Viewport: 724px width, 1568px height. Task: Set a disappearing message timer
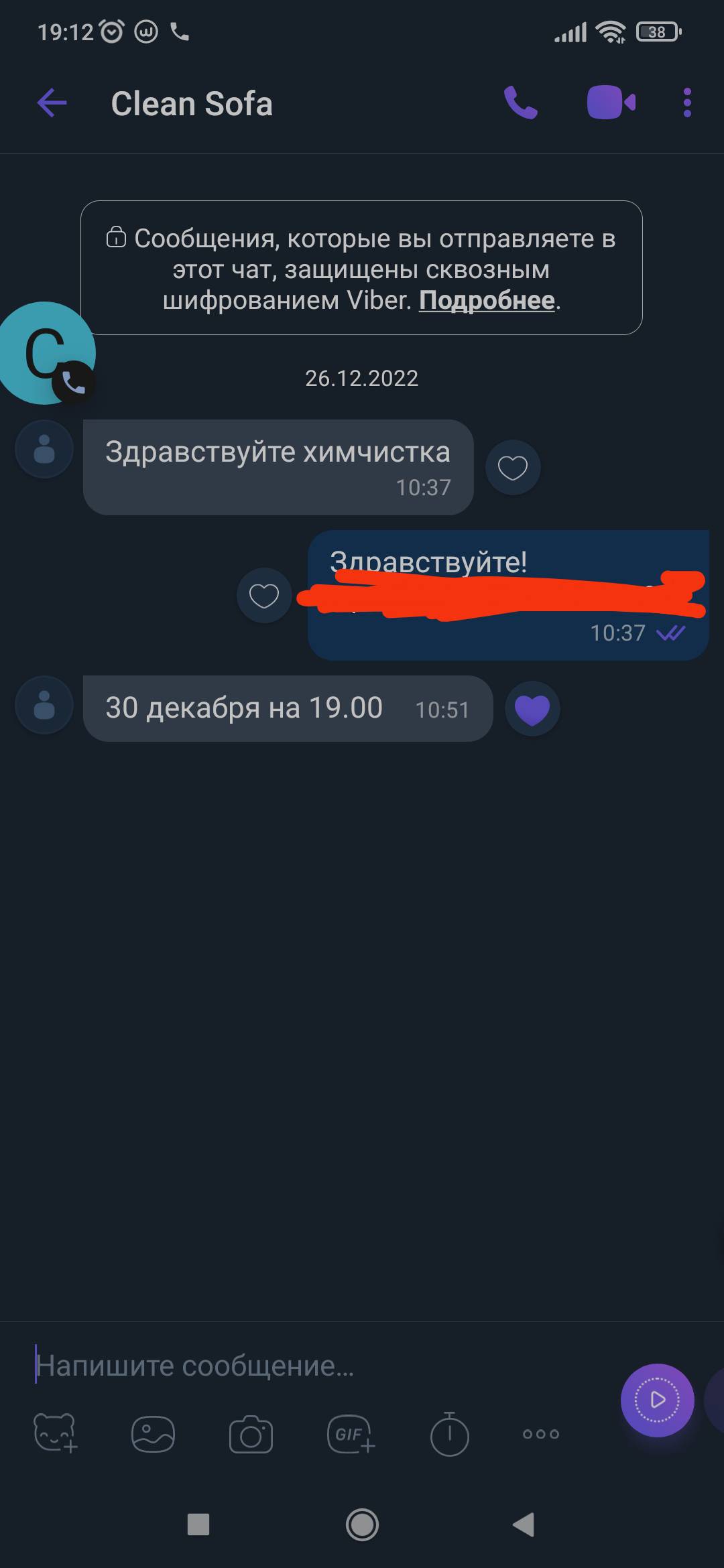point(449,1434)
